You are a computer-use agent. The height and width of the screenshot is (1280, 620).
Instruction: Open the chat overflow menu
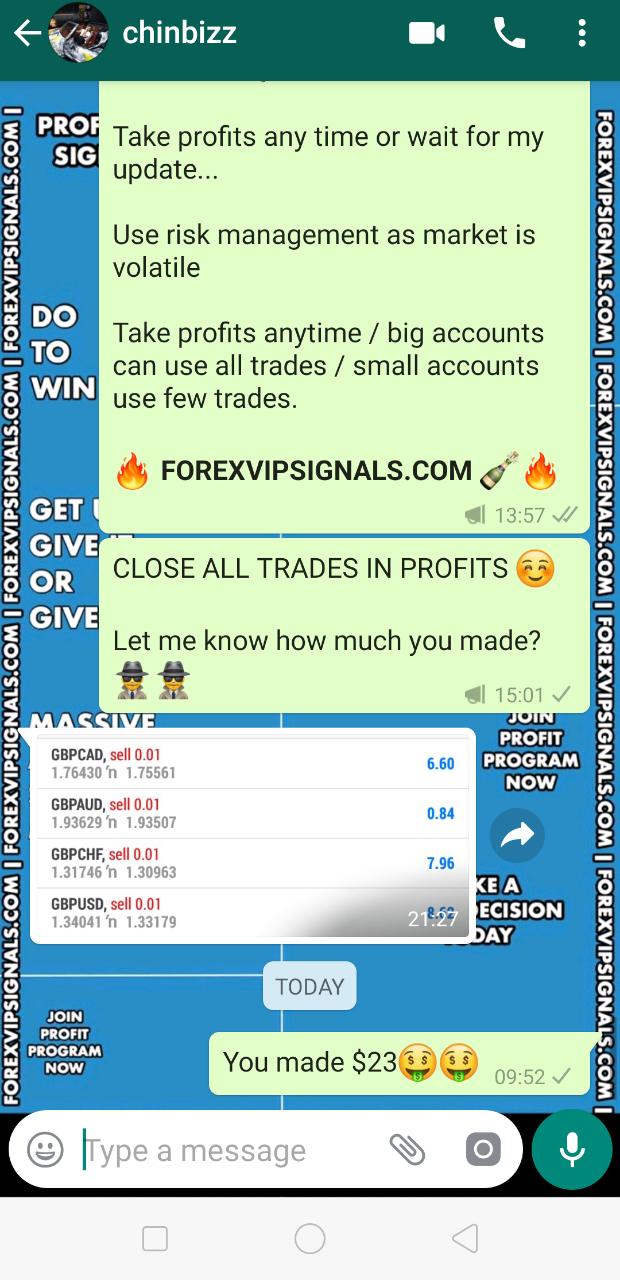582,34
